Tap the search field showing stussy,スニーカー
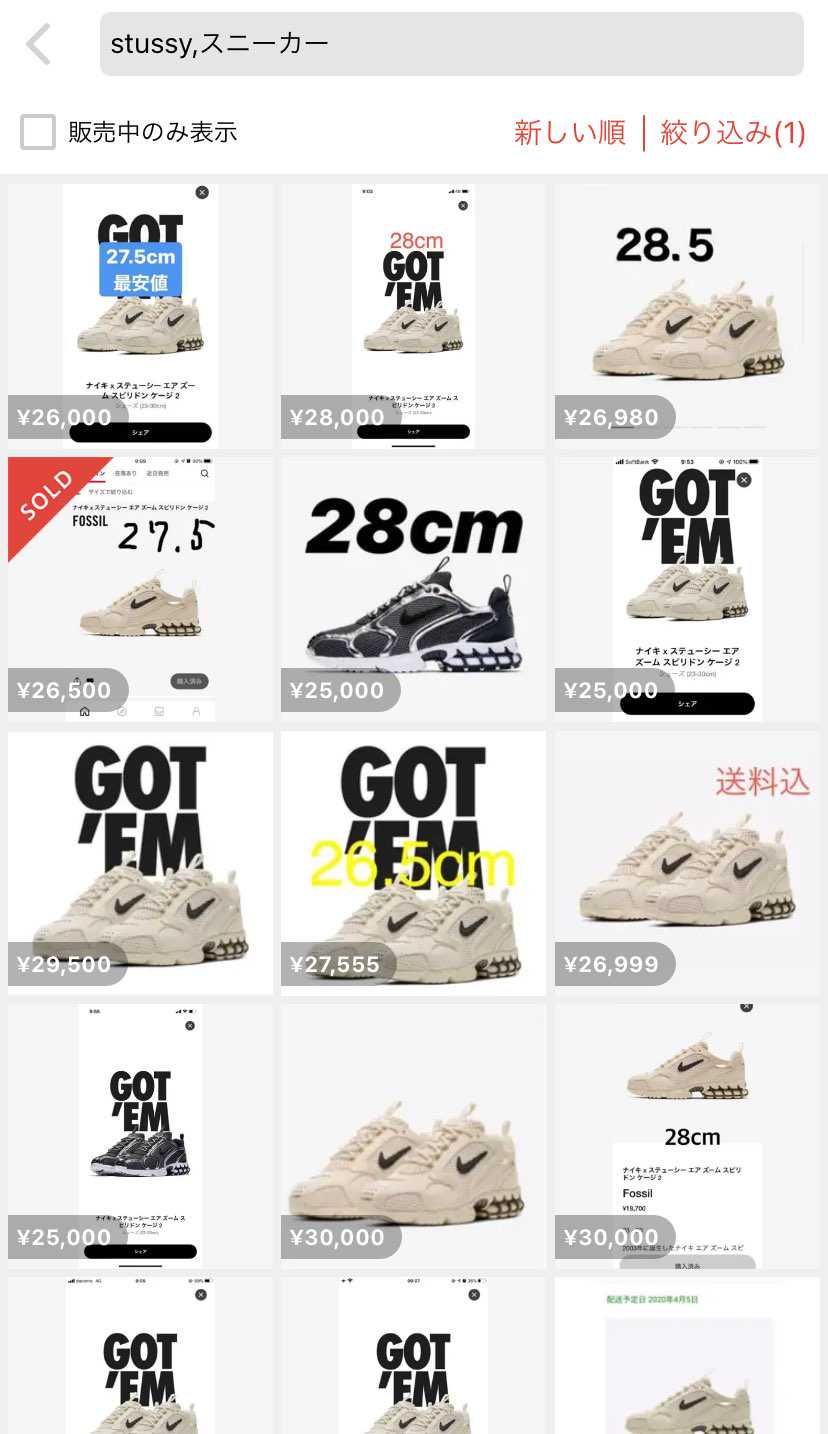The image size is (828, 1434). tap(451, 44)
